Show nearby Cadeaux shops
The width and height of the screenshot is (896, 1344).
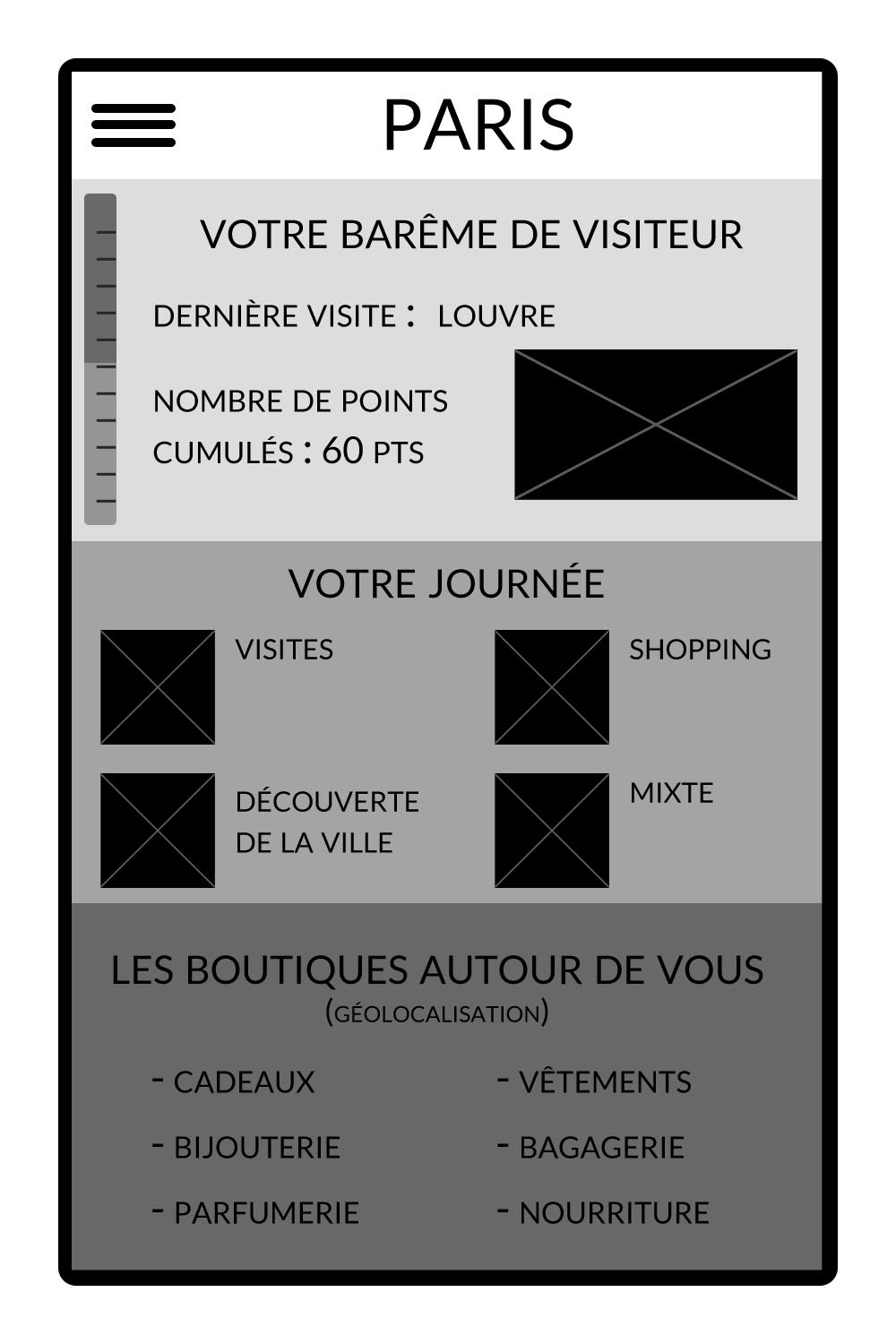click(244, 1082)
